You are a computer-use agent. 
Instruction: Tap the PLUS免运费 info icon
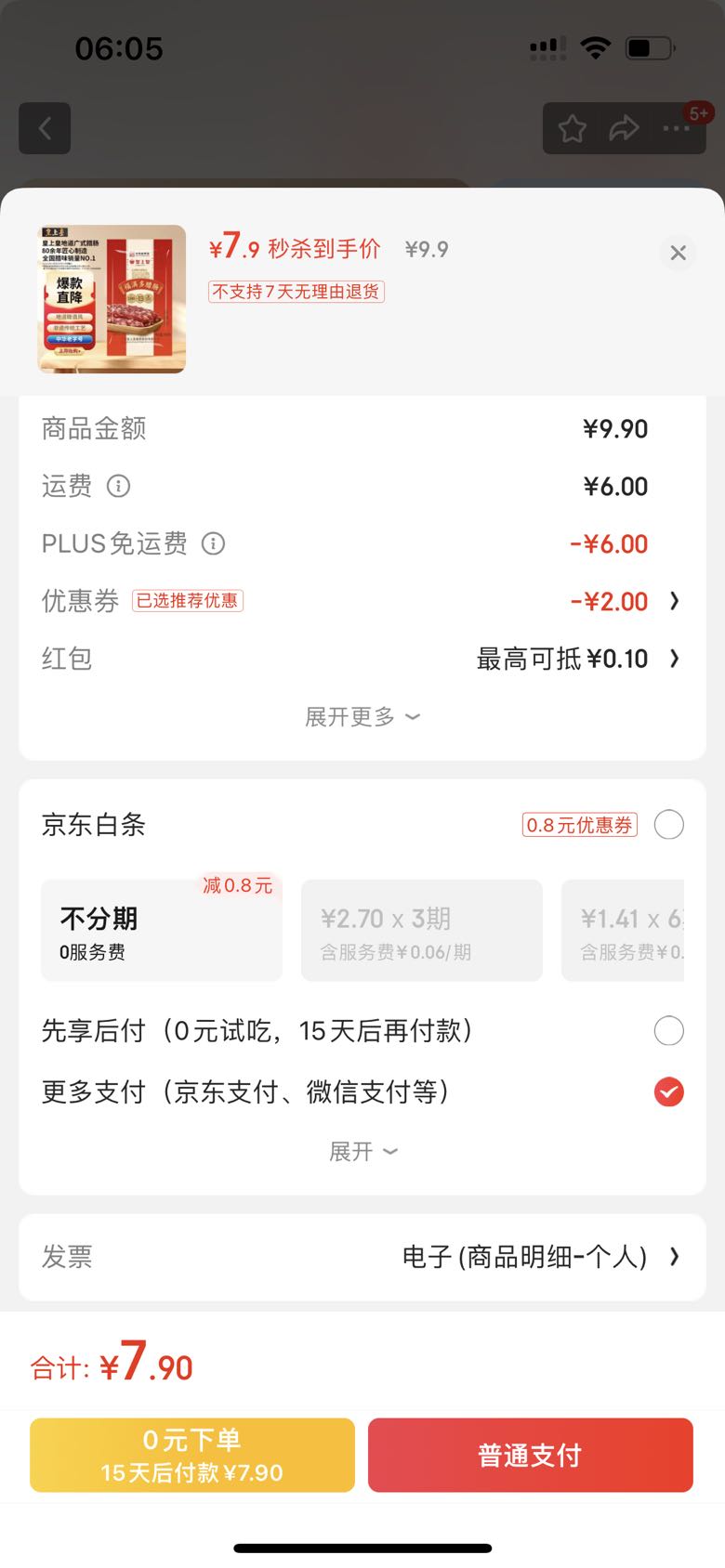(x=214, y=543)
